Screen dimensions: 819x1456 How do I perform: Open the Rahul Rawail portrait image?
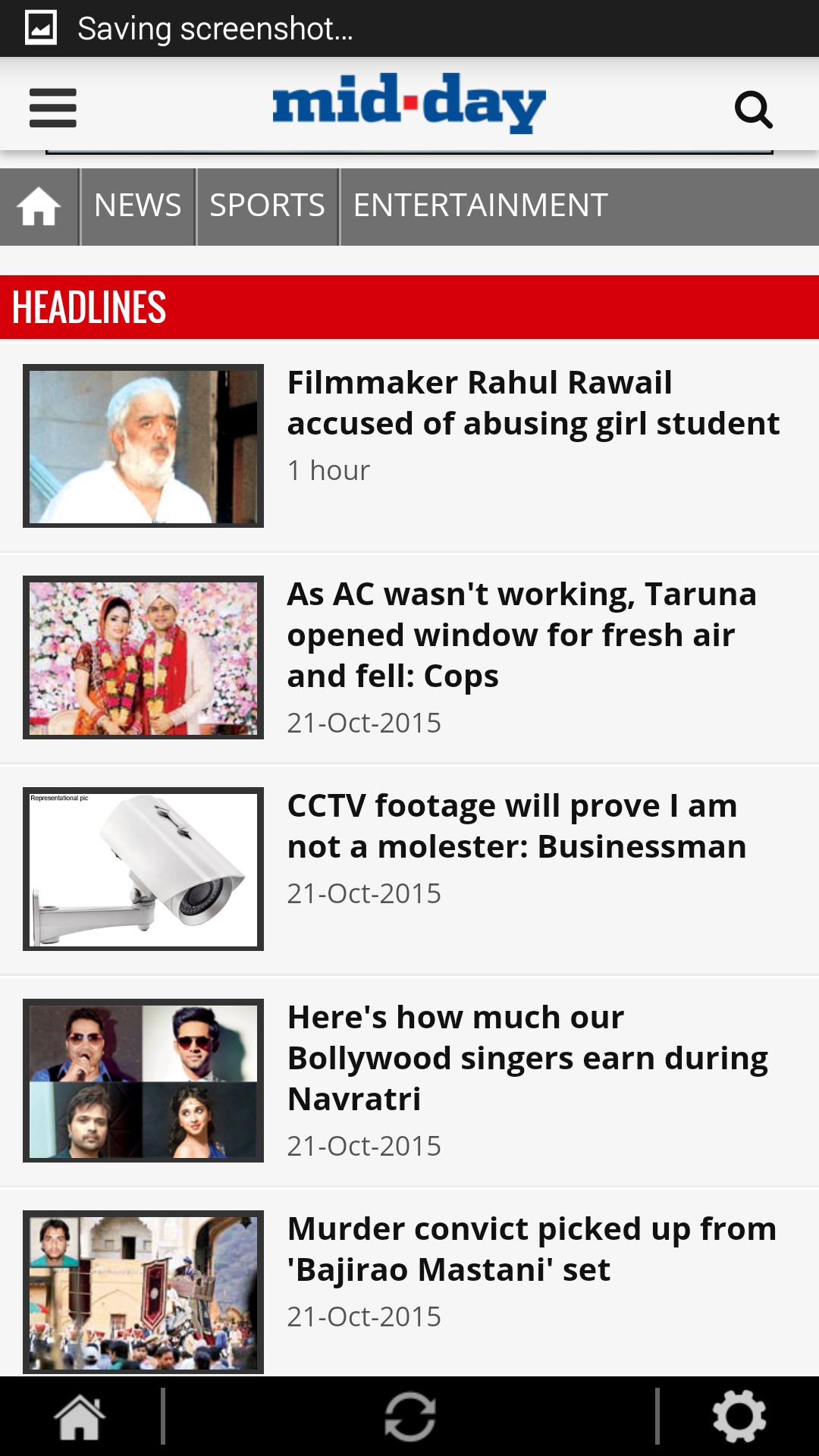pyautogui.click(x=143, y=446)
